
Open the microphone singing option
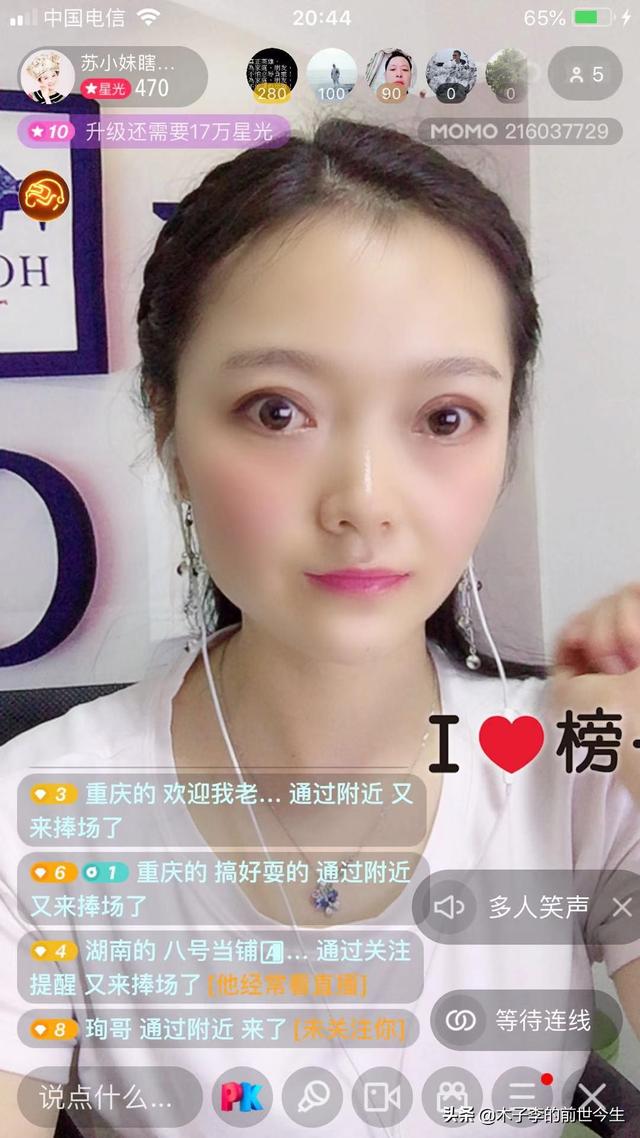click(312, 1097)
